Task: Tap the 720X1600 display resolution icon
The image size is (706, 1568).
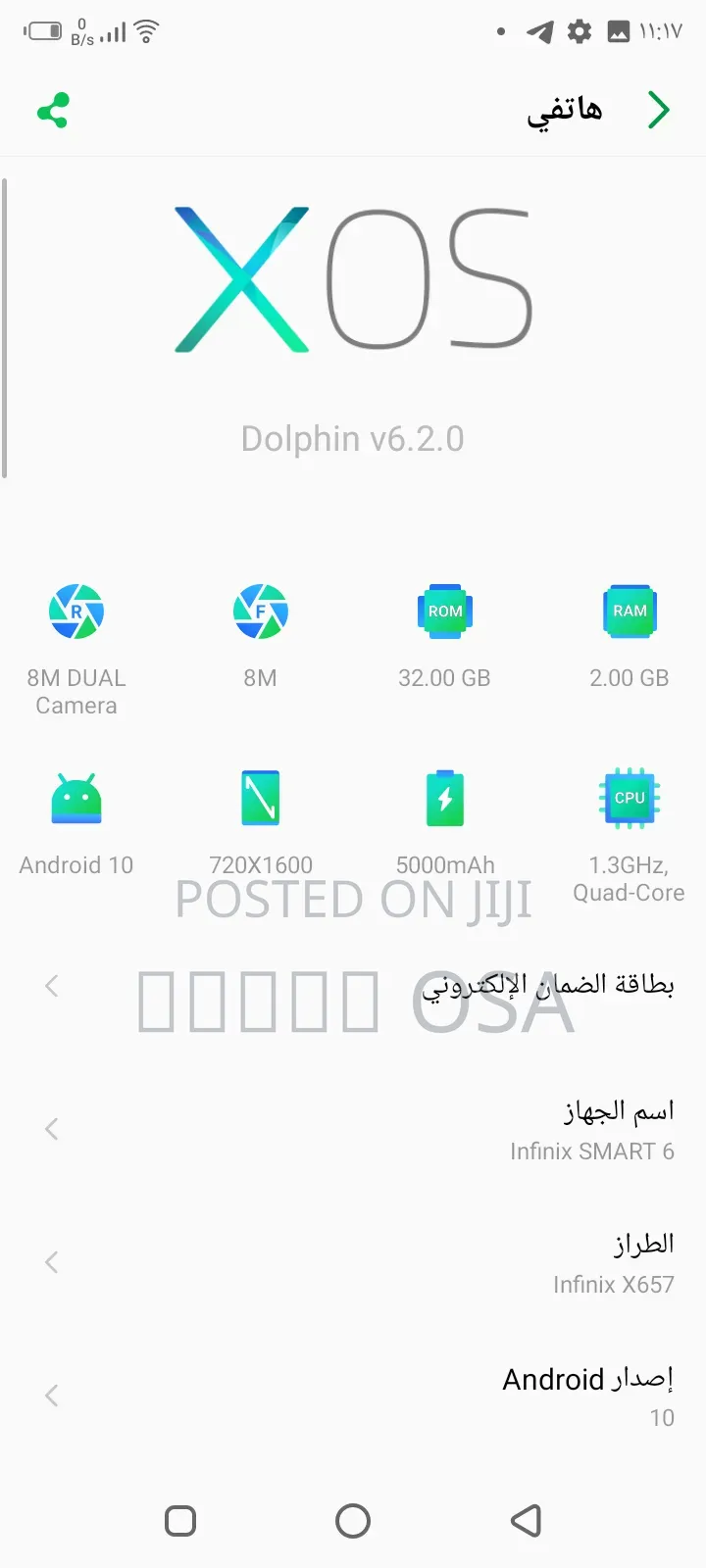Action: [x=260, y=797]
